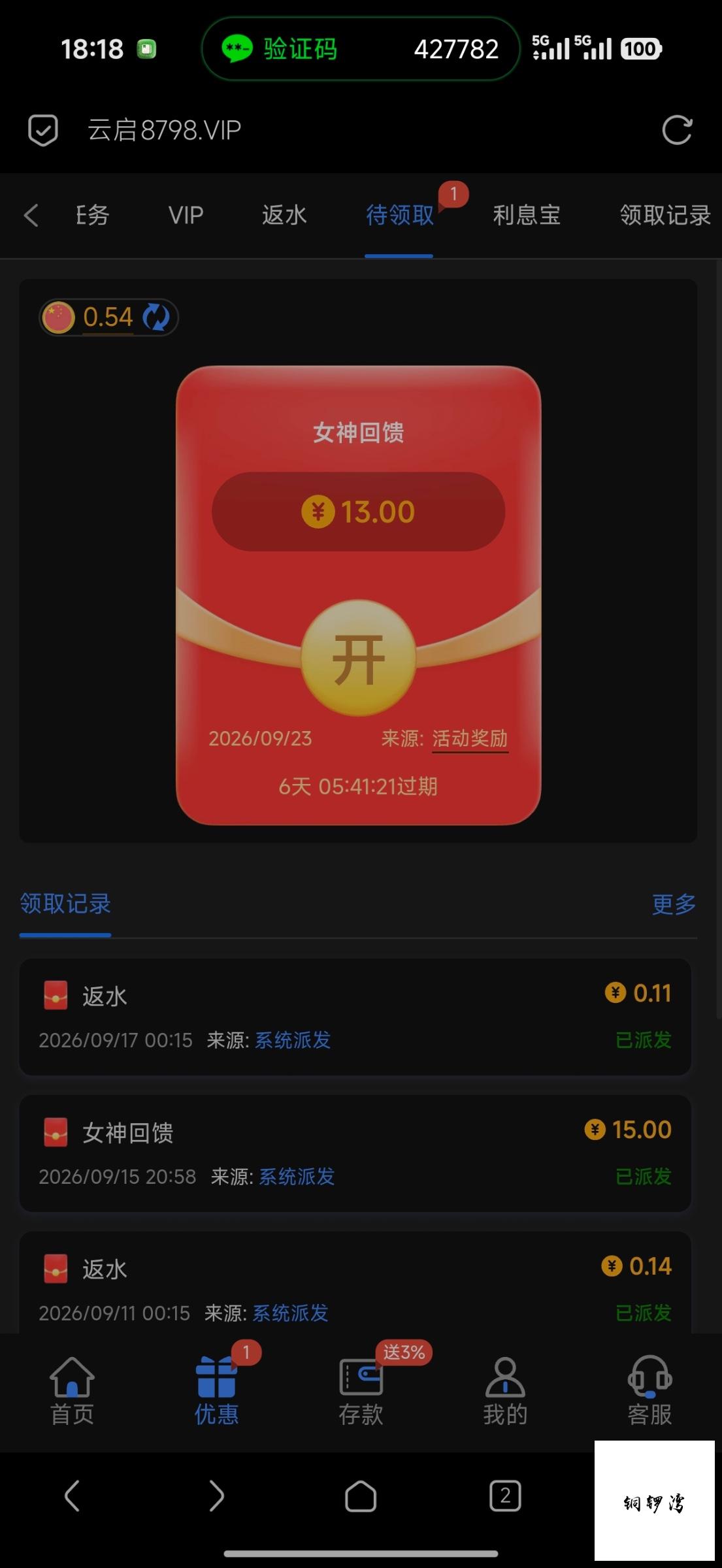
Task: Open the 存款 deposit tab
Action: coord(361,1391)
